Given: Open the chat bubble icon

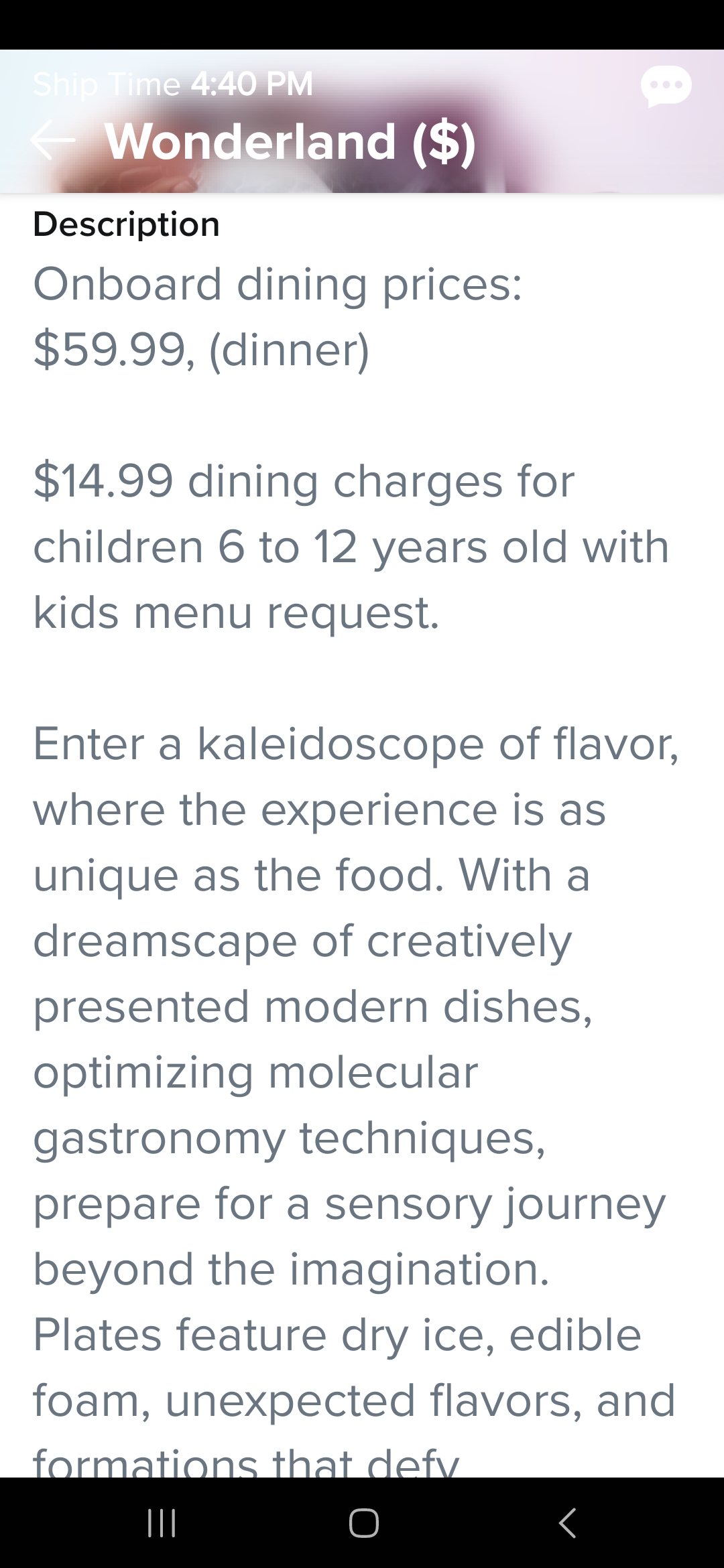Looking at the screenshot, I should 666,86.
